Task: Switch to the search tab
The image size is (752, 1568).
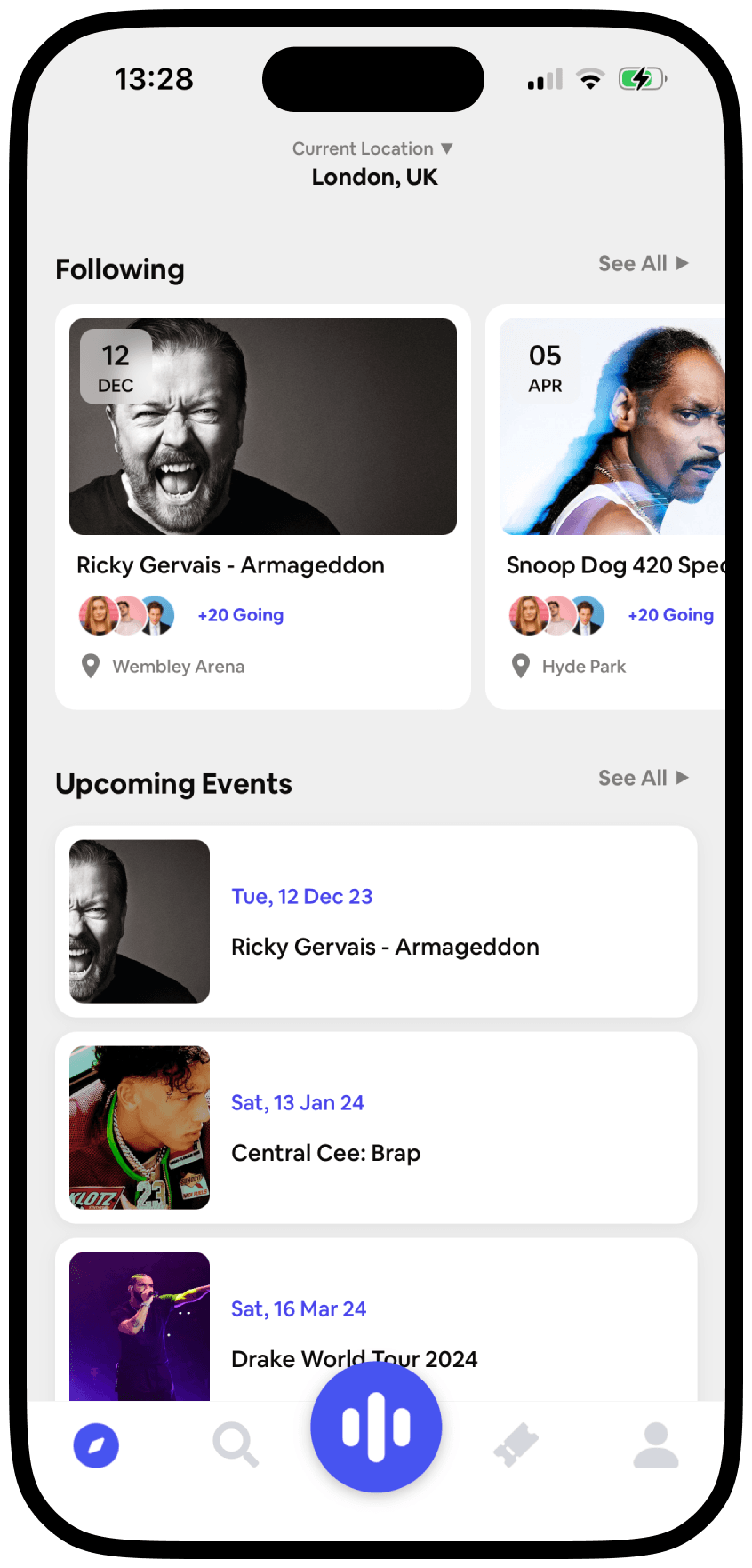Action: (x=236, y=1445)
